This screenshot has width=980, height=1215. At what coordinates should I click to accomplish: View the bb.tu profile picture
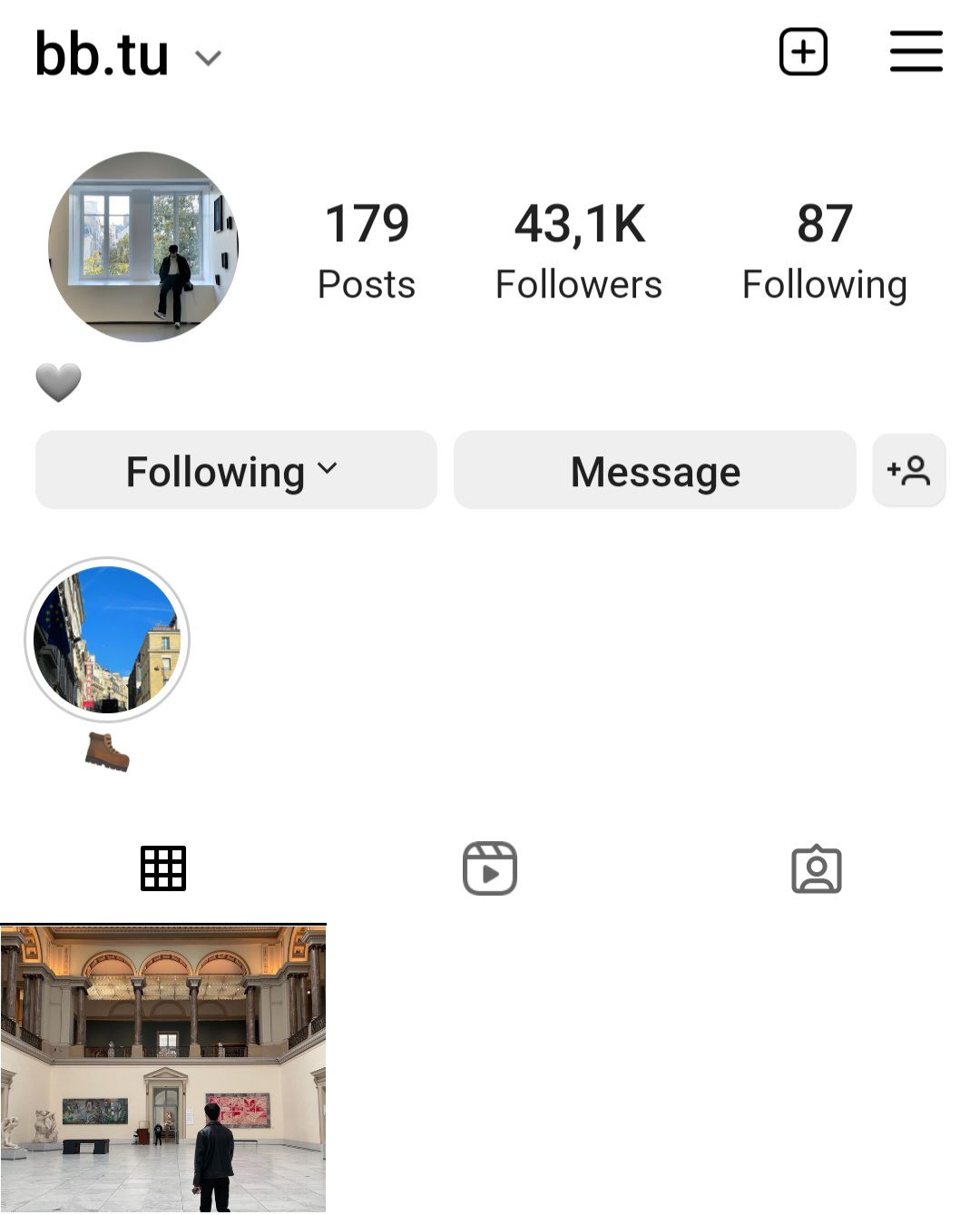point(143,247)
